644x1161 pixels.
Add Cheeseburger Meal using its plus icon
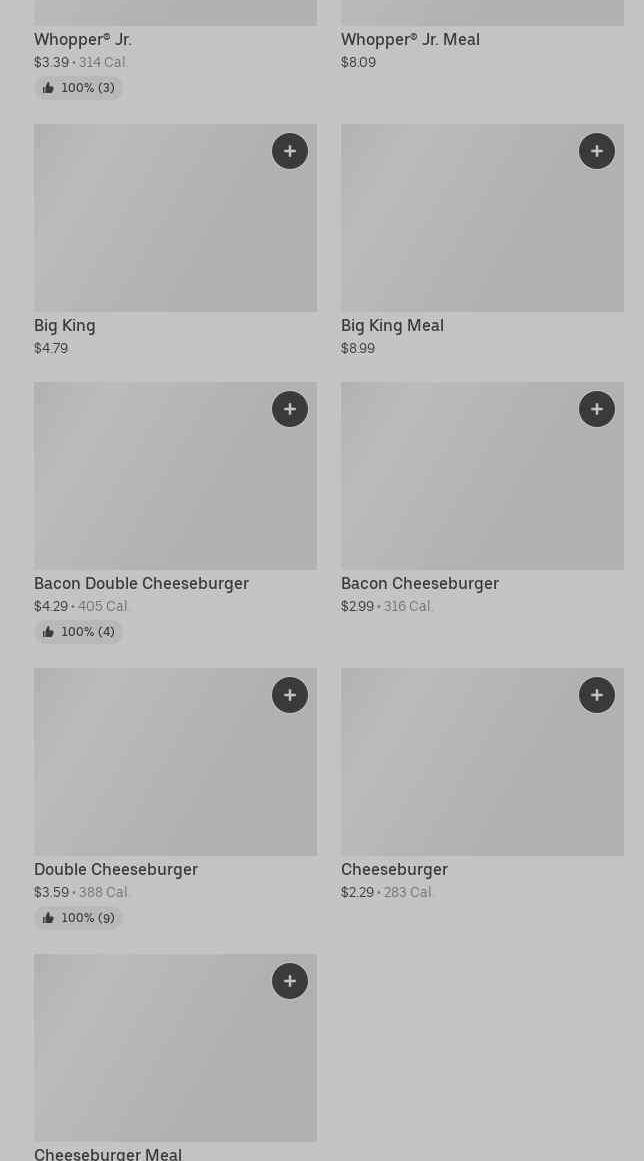pyautogui.click(x=290, y=981)
